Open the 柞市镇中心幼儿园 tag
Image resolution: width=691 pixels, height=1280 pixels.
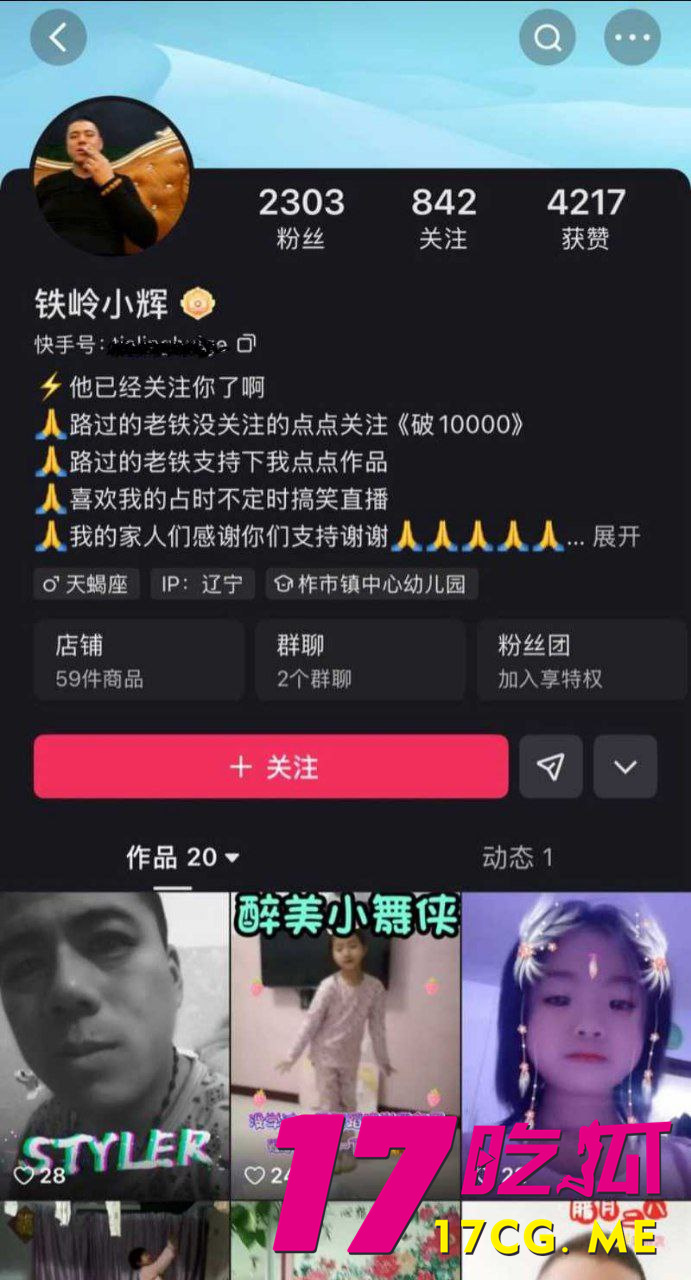click(372, 584)
